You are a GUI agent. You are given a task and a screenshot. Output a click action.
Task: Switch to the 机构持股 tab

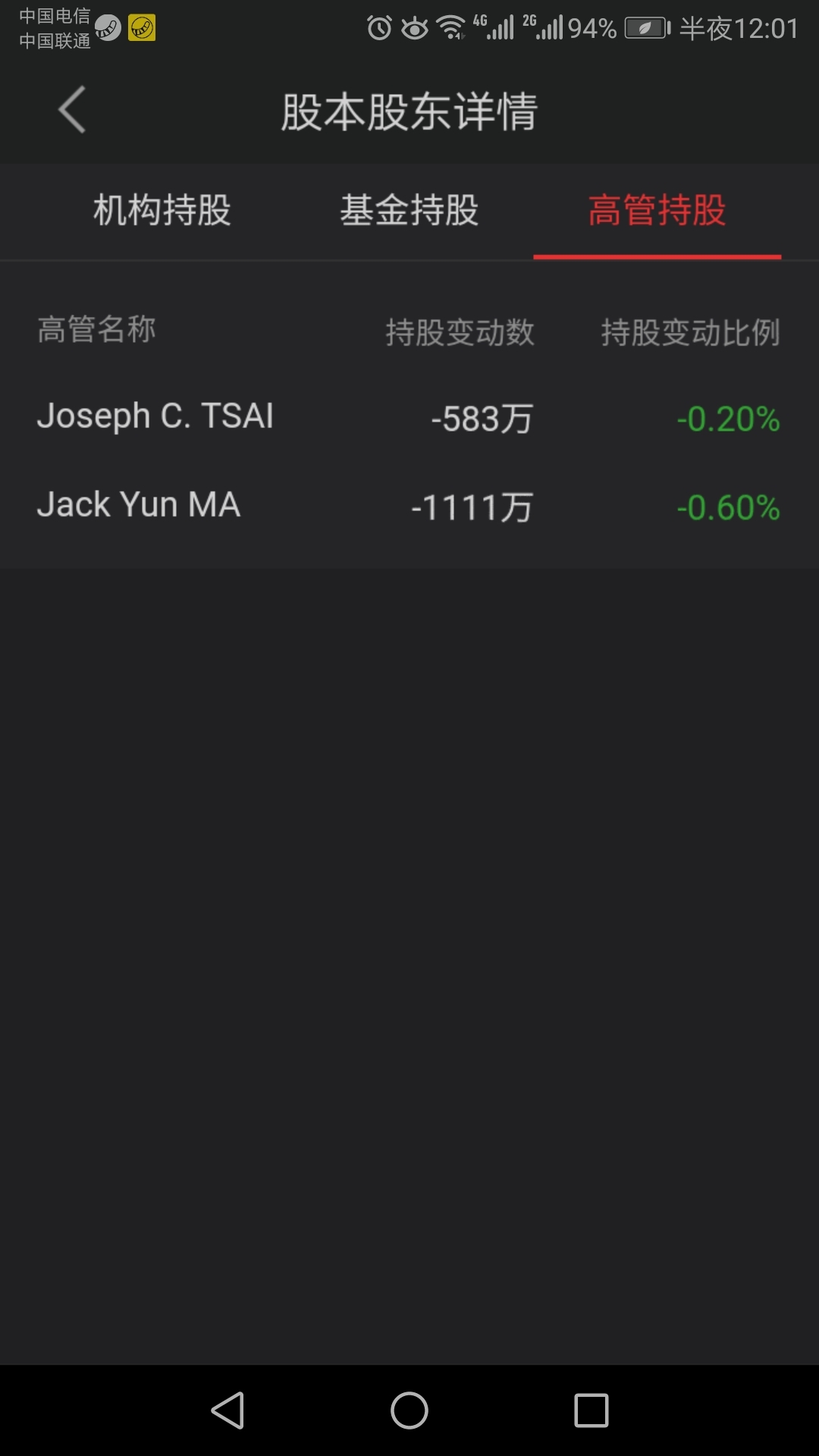(162, 210)
